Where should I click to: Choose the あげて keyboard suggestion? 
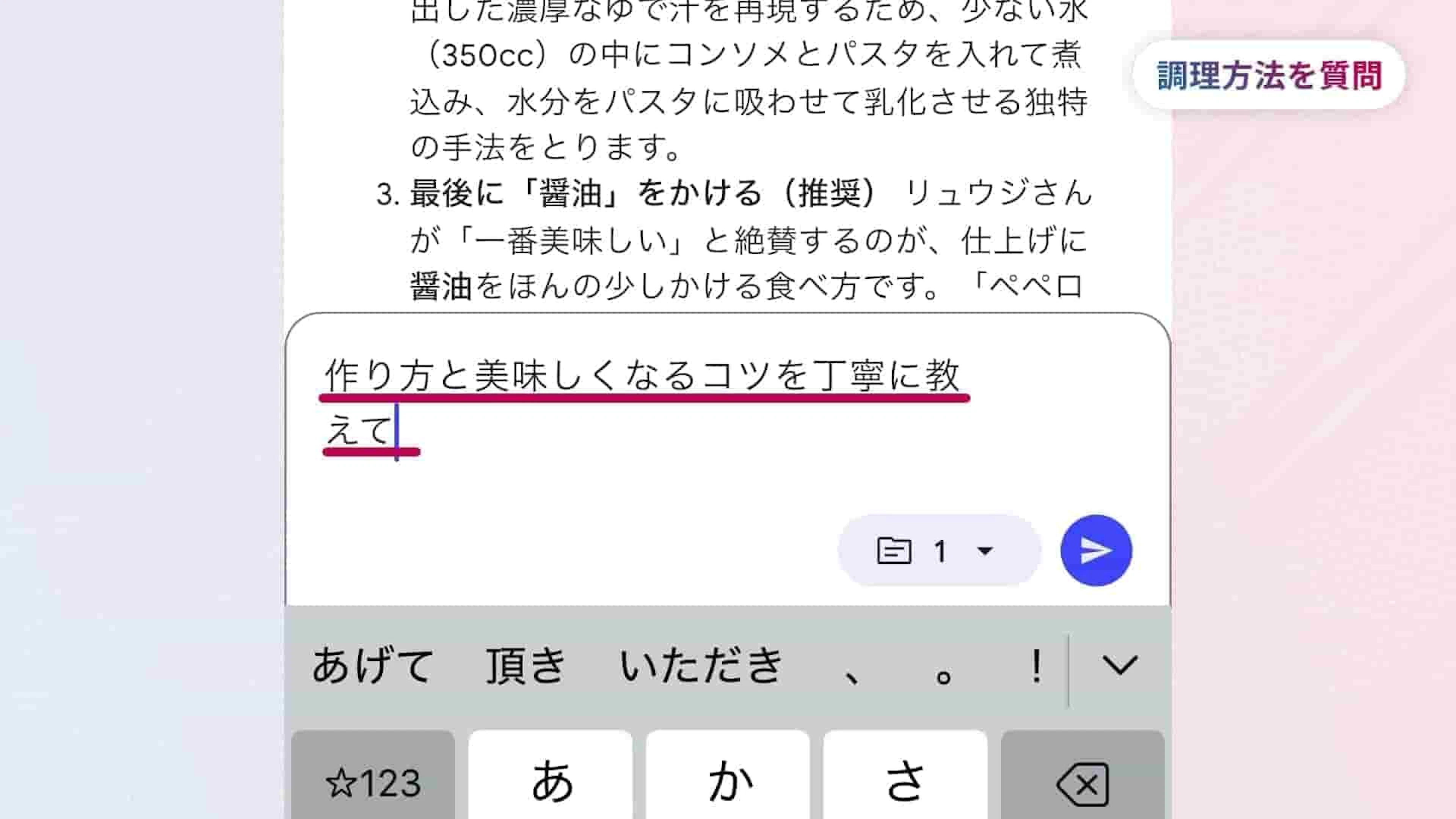click(373, 665)
